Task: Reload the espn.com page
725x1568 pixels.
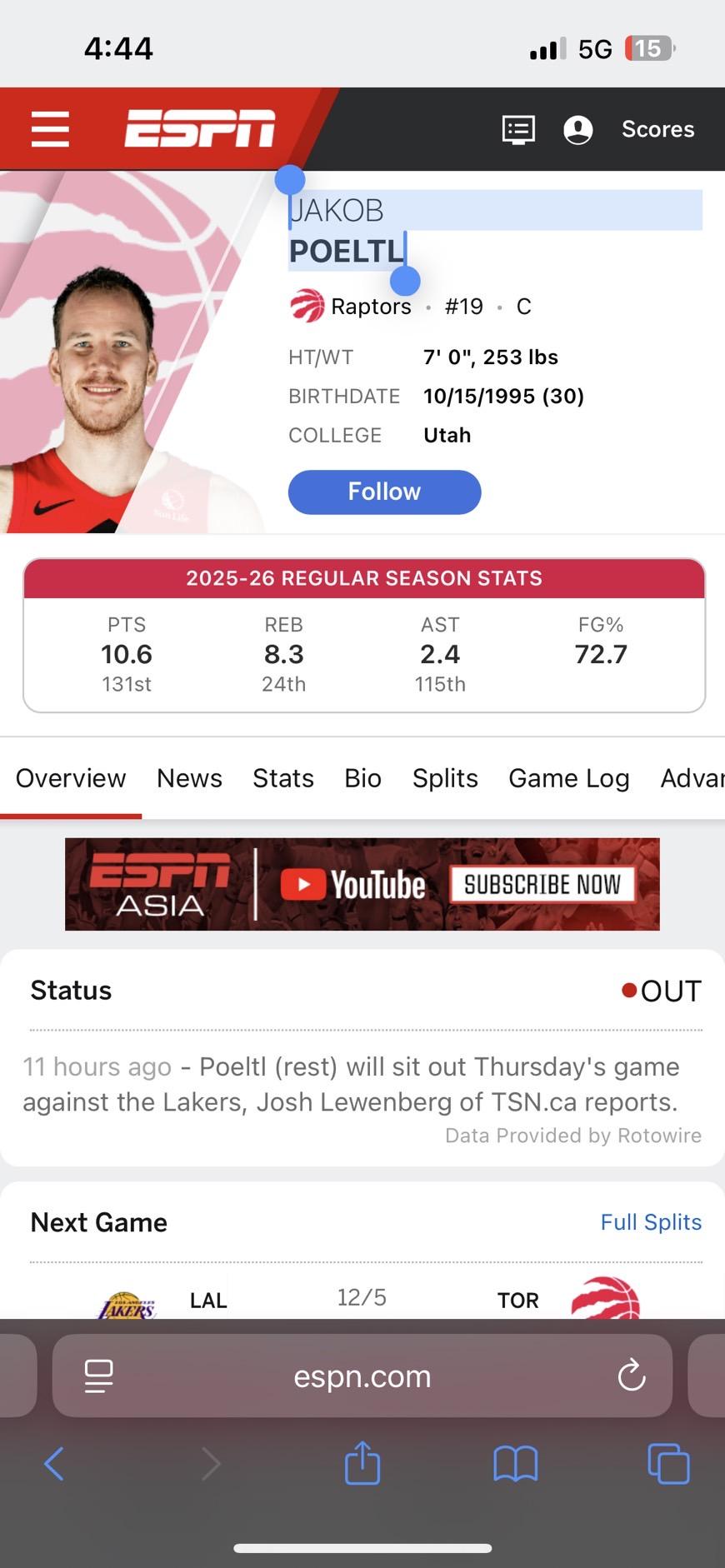Action: (632, 1376)
